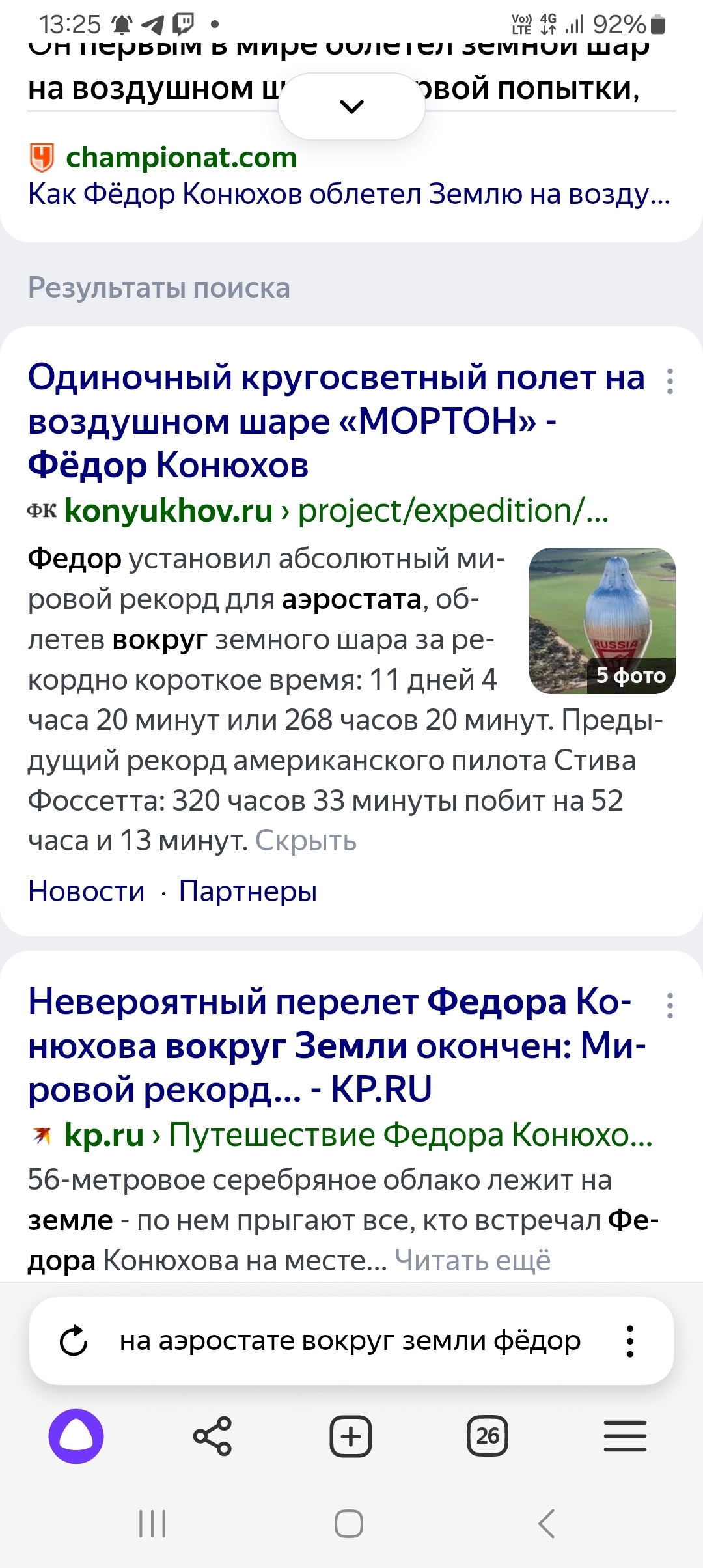Viewport: 703px width, 1568px height.
Task: Open the browser hamburger menu
Action: pos(625,1436)
